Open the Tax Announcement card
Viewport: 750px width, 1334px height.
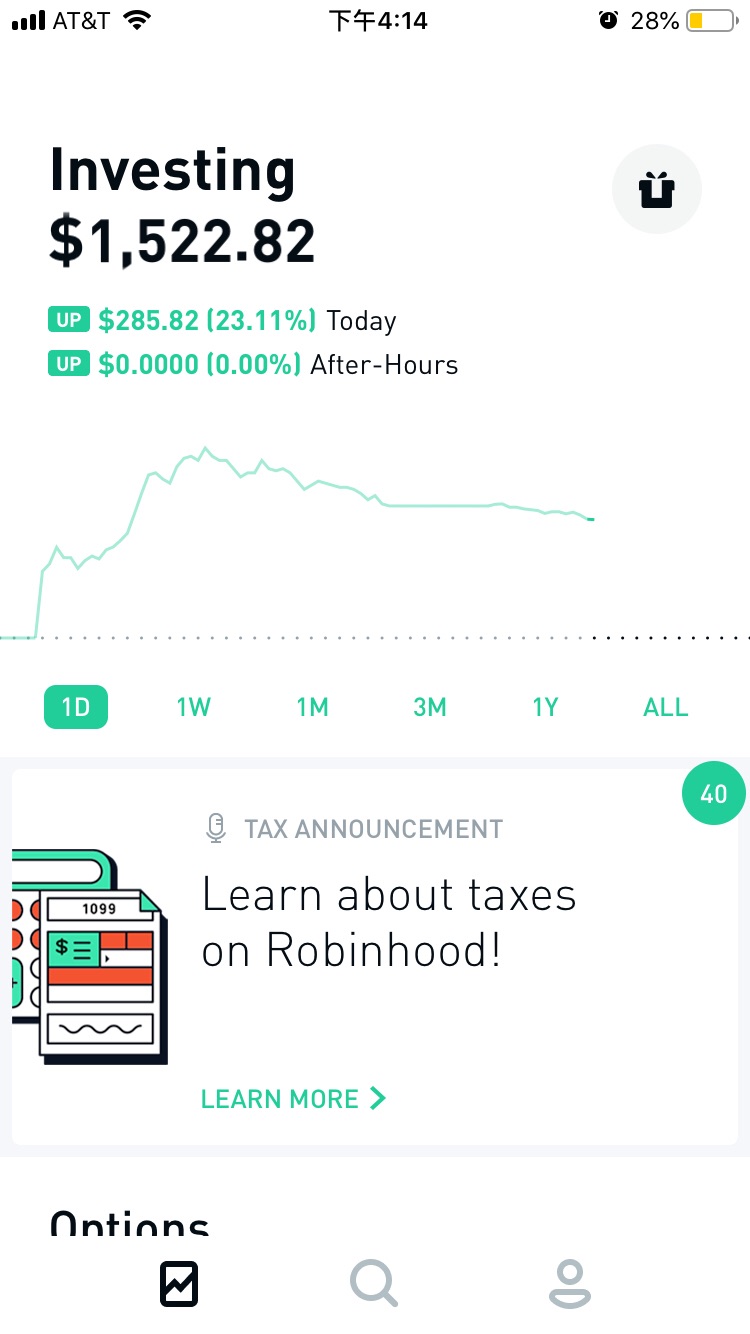point(375,957)
